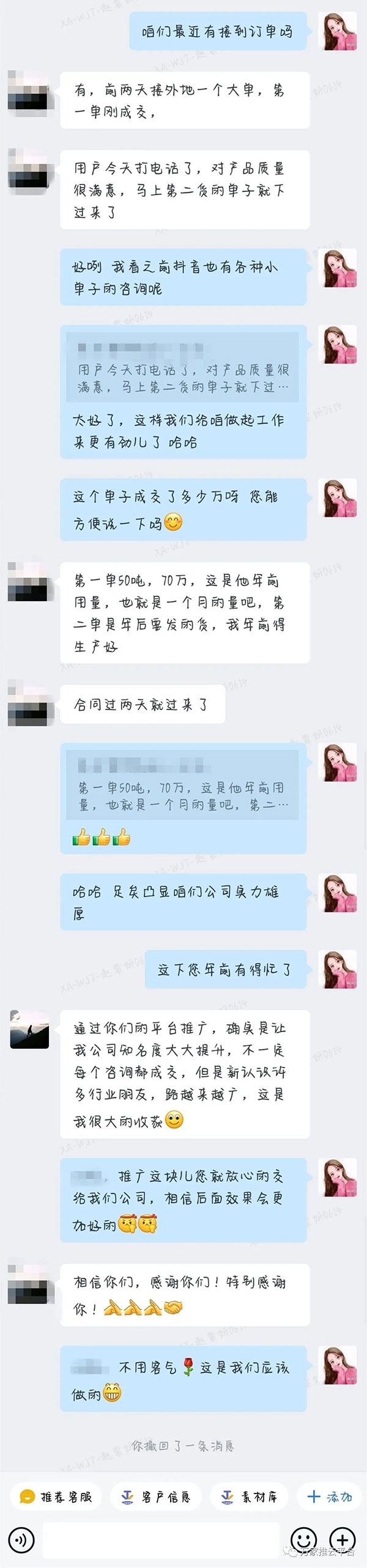Tap the 添加 quick-action button

330,1497
